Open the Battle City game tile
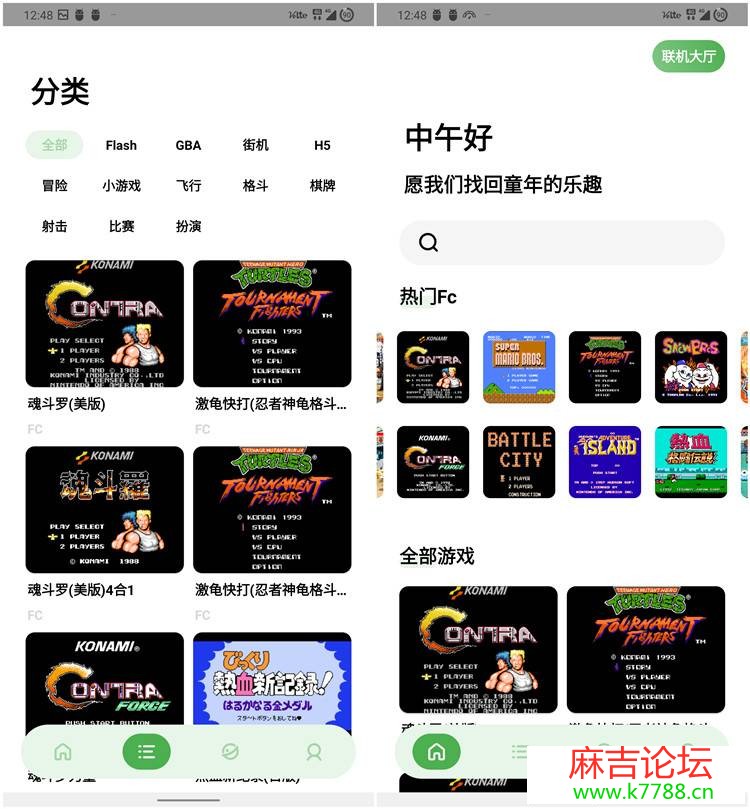Viewport: 750px width, 809px height. 518,461
